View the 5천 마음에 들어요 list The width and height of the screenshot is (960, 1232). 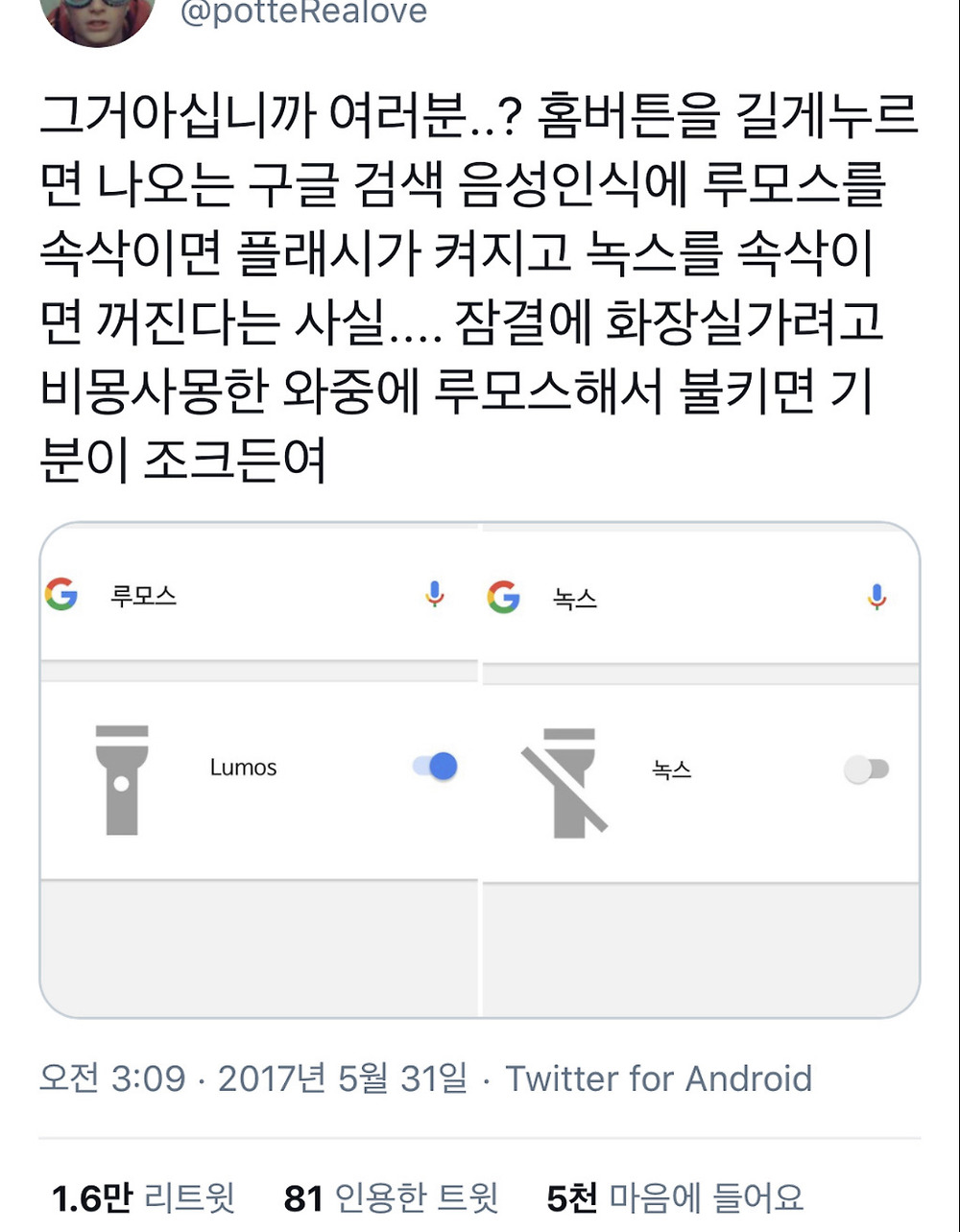click(675, 1197)
